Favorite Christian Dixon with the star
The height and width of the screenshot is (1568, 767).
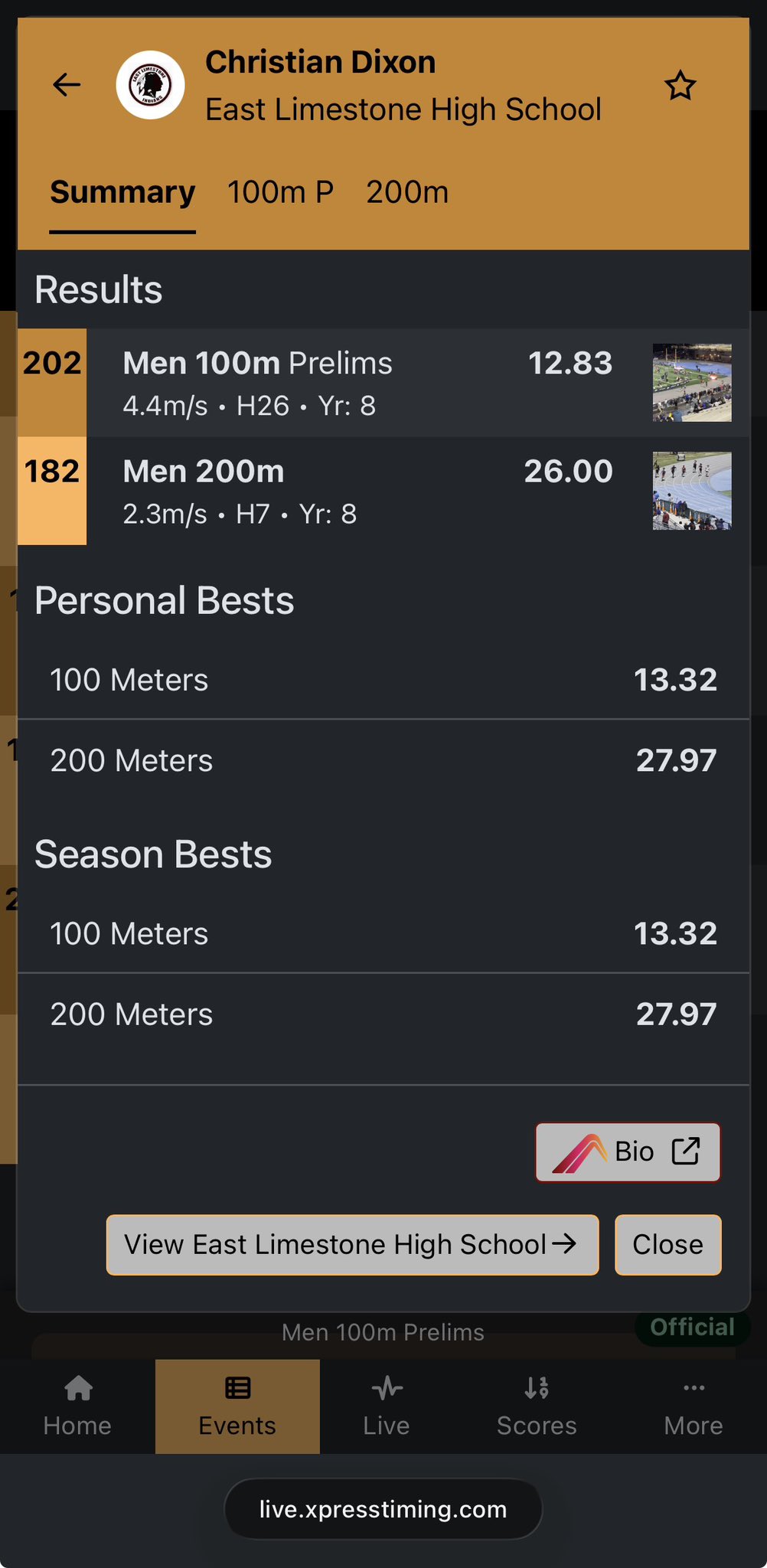pos(680,86)
